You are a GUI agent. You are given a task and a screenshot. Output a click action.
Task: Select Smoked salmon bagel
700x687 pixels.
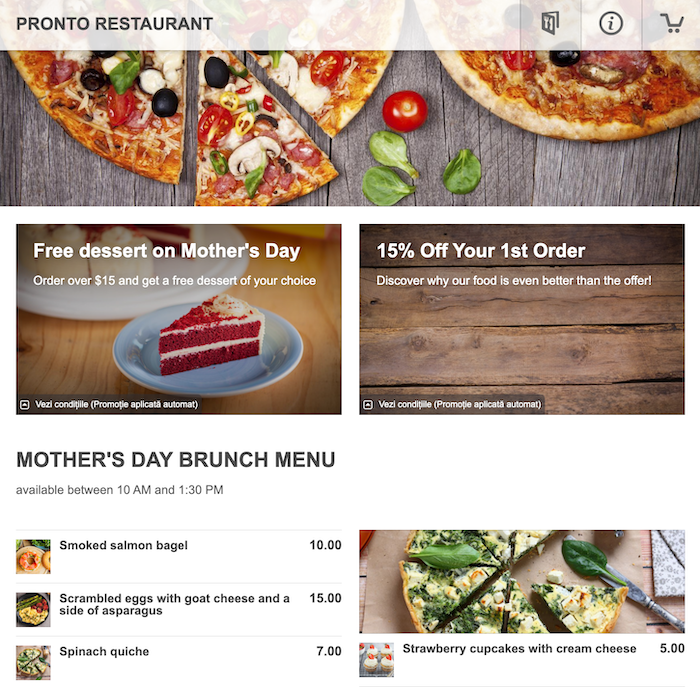123,546
